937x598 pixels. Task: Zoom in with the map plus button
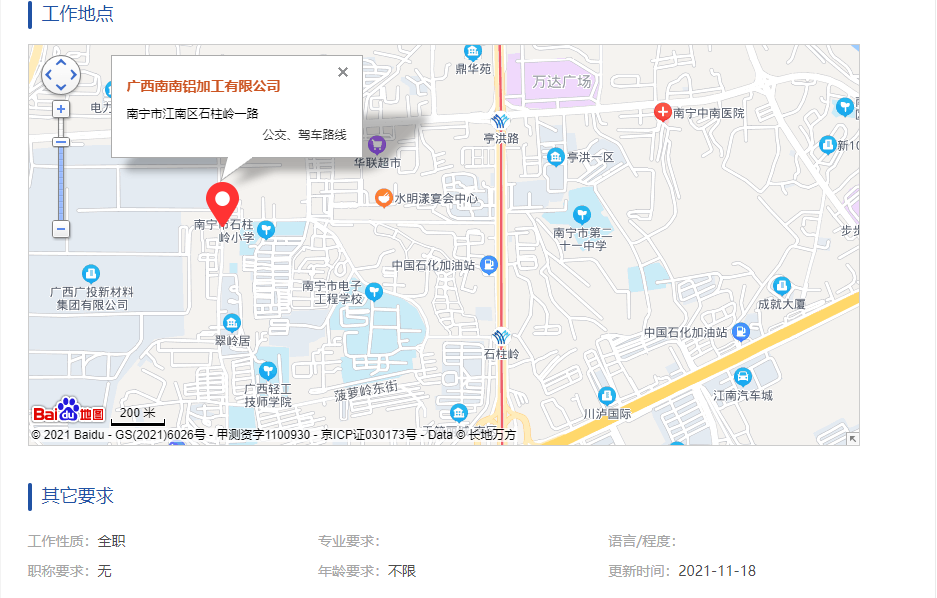pyautogui.click(x=61, y=108)
